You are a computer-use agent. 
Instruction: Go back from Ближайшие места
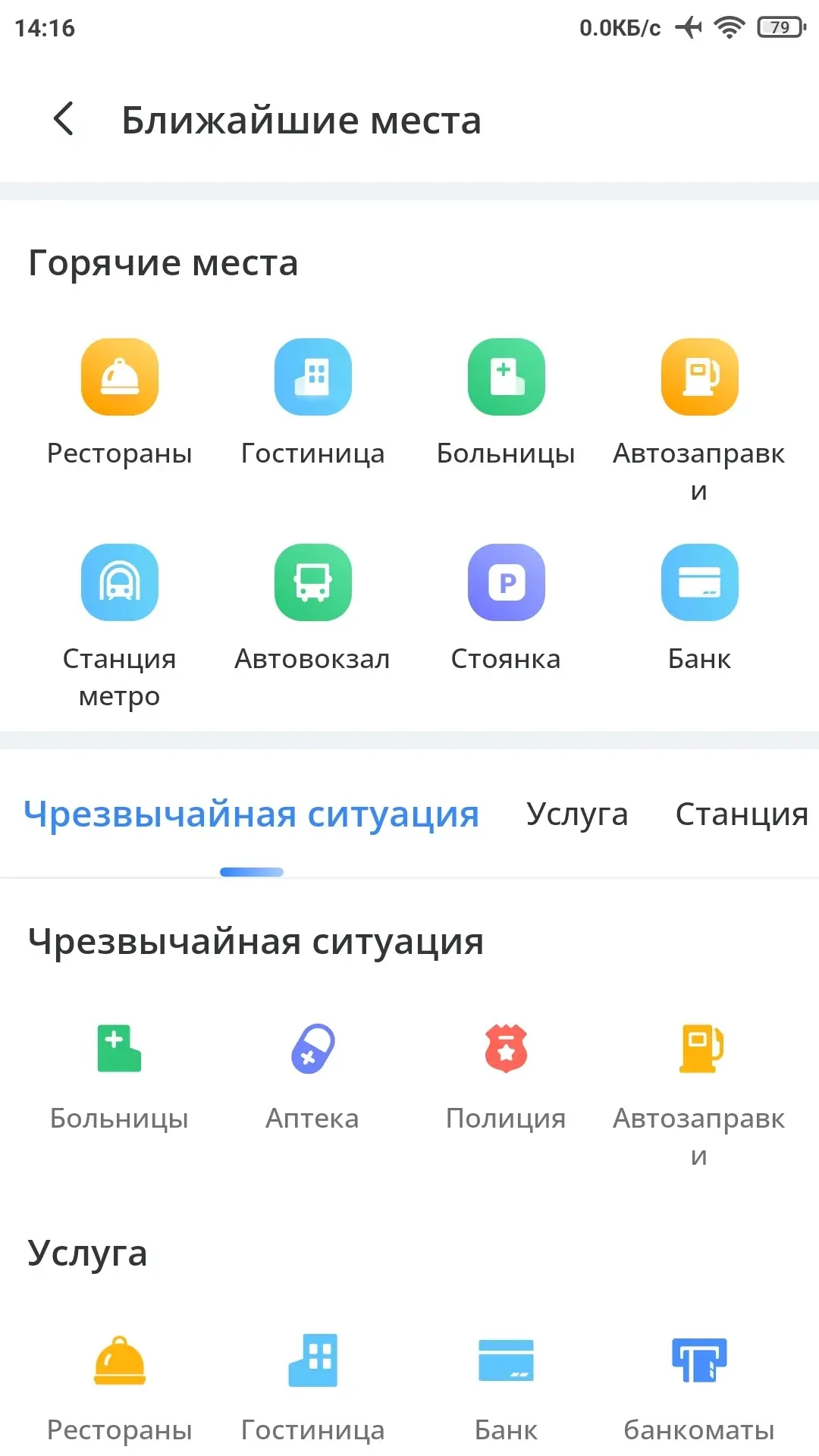coord(64,119)
